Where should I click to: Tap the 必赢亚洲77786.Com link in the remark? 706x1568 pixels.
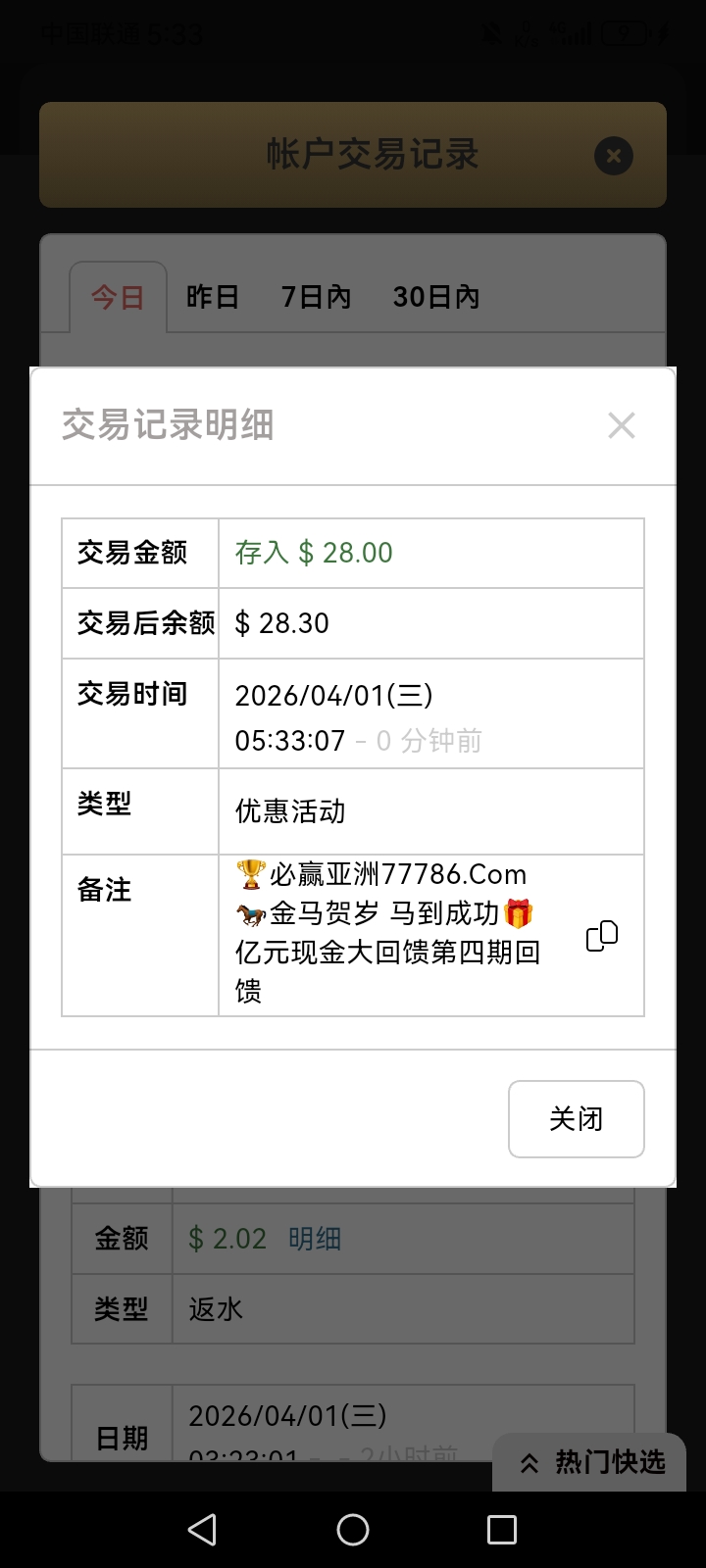[x=402, y=873]
